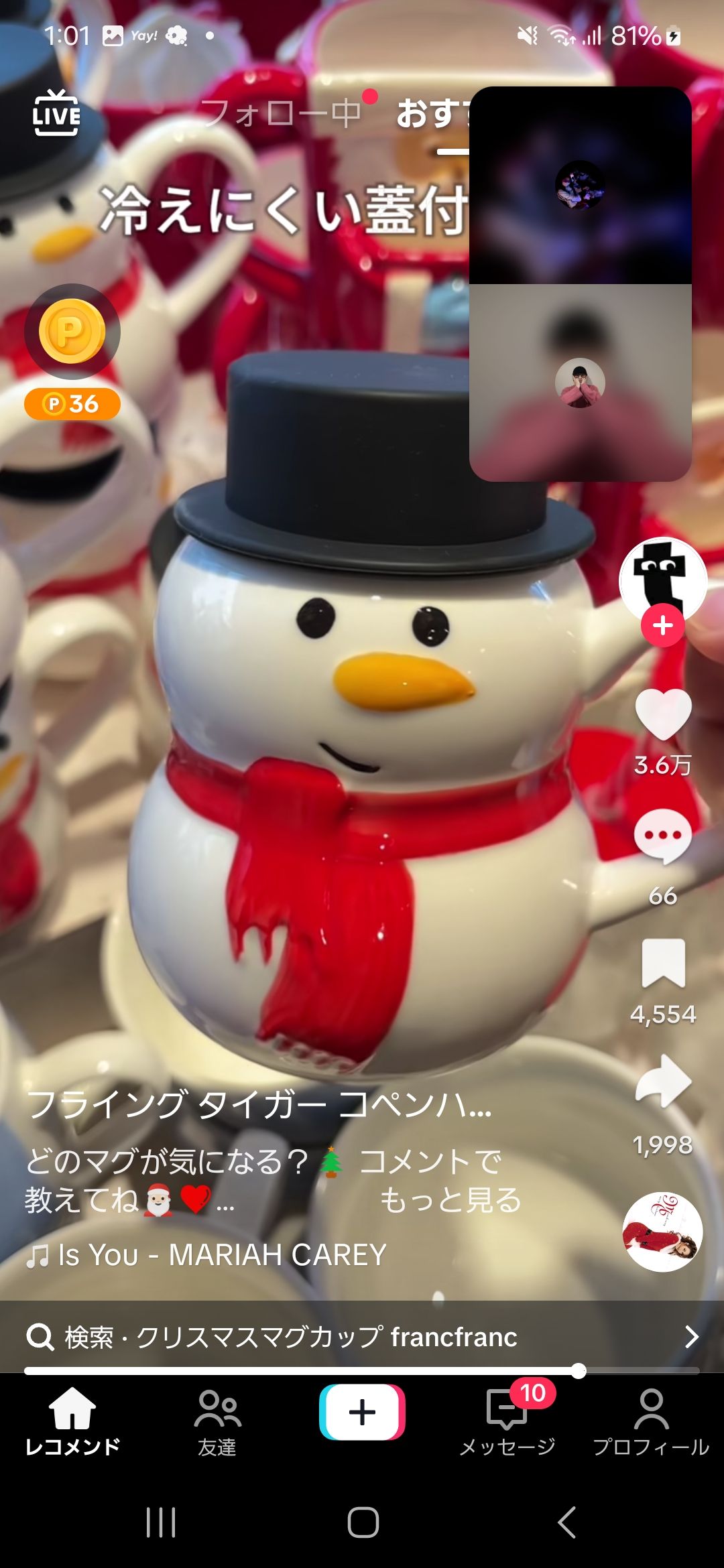
Task: Like this snowman mug video
Action: [662, 715]
